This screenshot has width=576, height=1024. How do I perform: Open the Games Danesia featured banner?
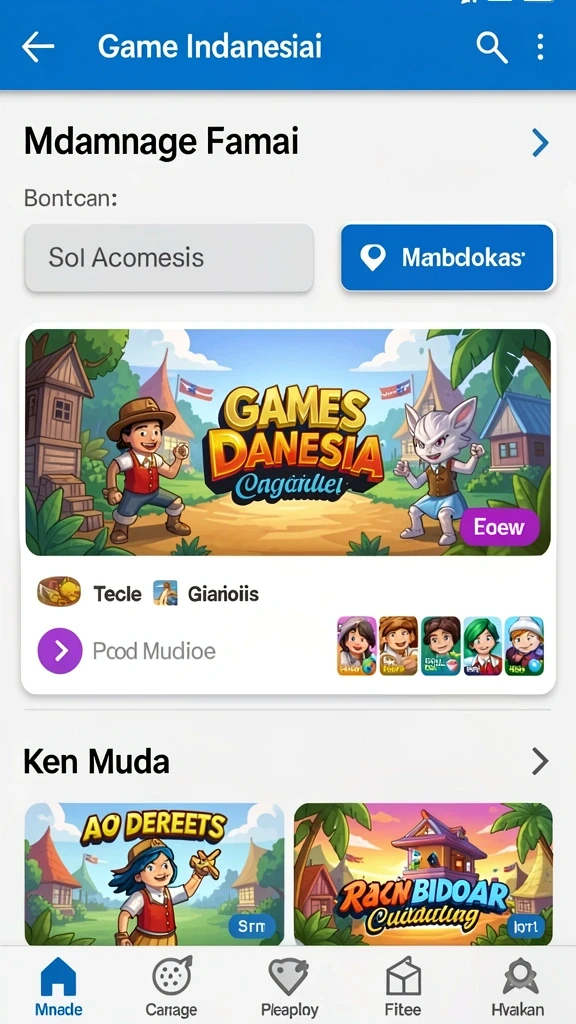point(288,442)
